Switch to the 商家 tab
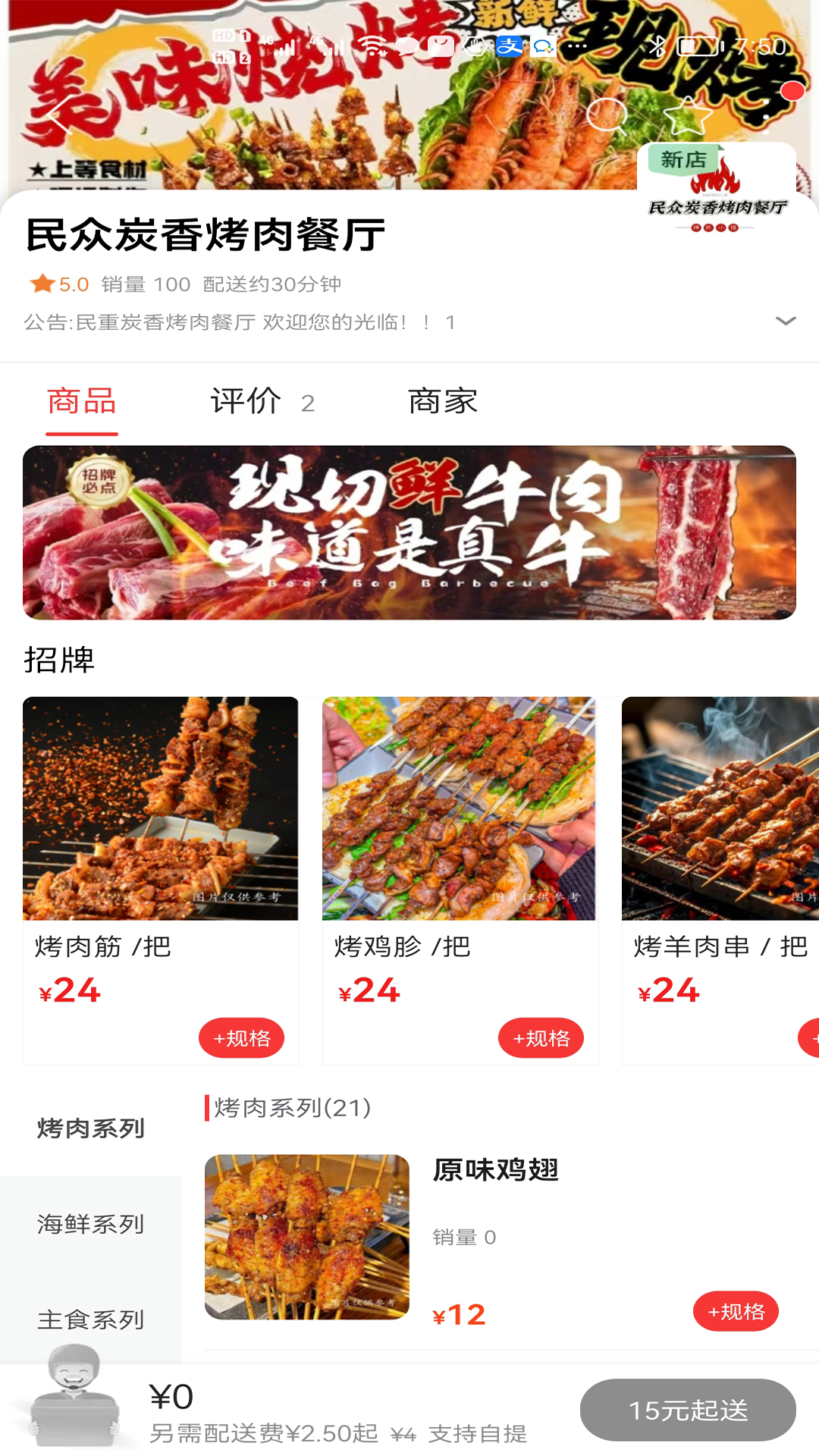The image size is (819, 1456). [443, 402]
